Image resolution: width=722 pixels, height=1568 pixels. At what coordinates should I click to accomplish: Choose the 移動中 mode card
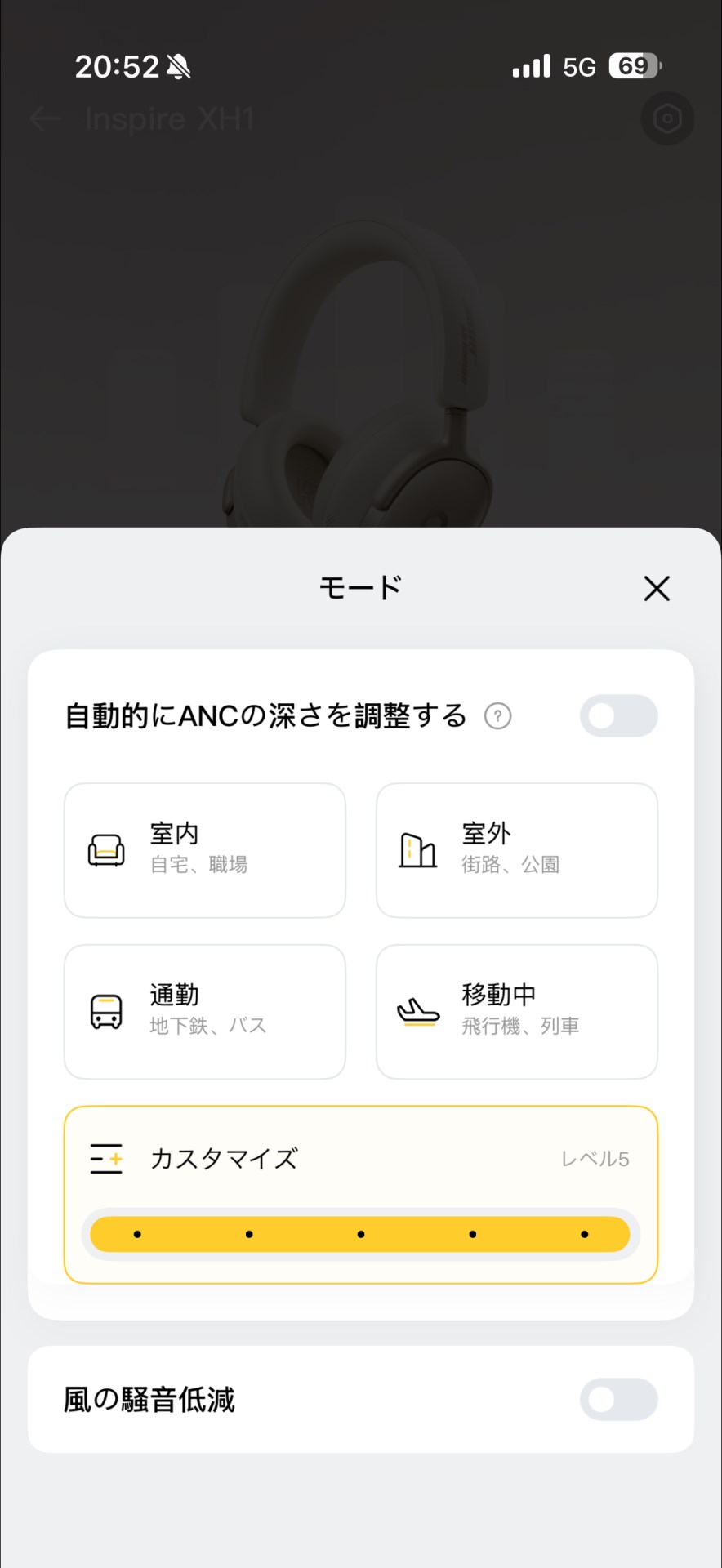[516, 1012]
